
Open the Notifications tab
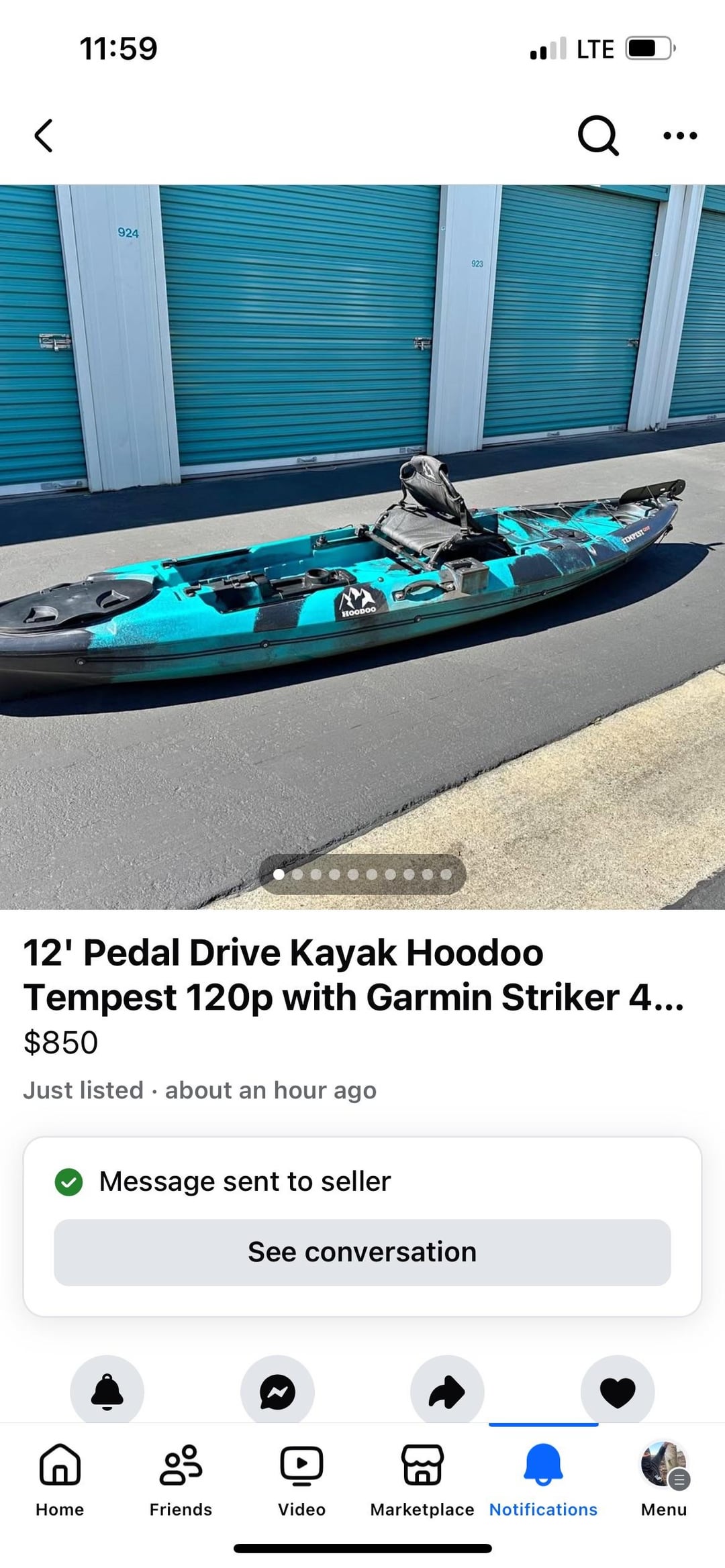click(543, 1479)
